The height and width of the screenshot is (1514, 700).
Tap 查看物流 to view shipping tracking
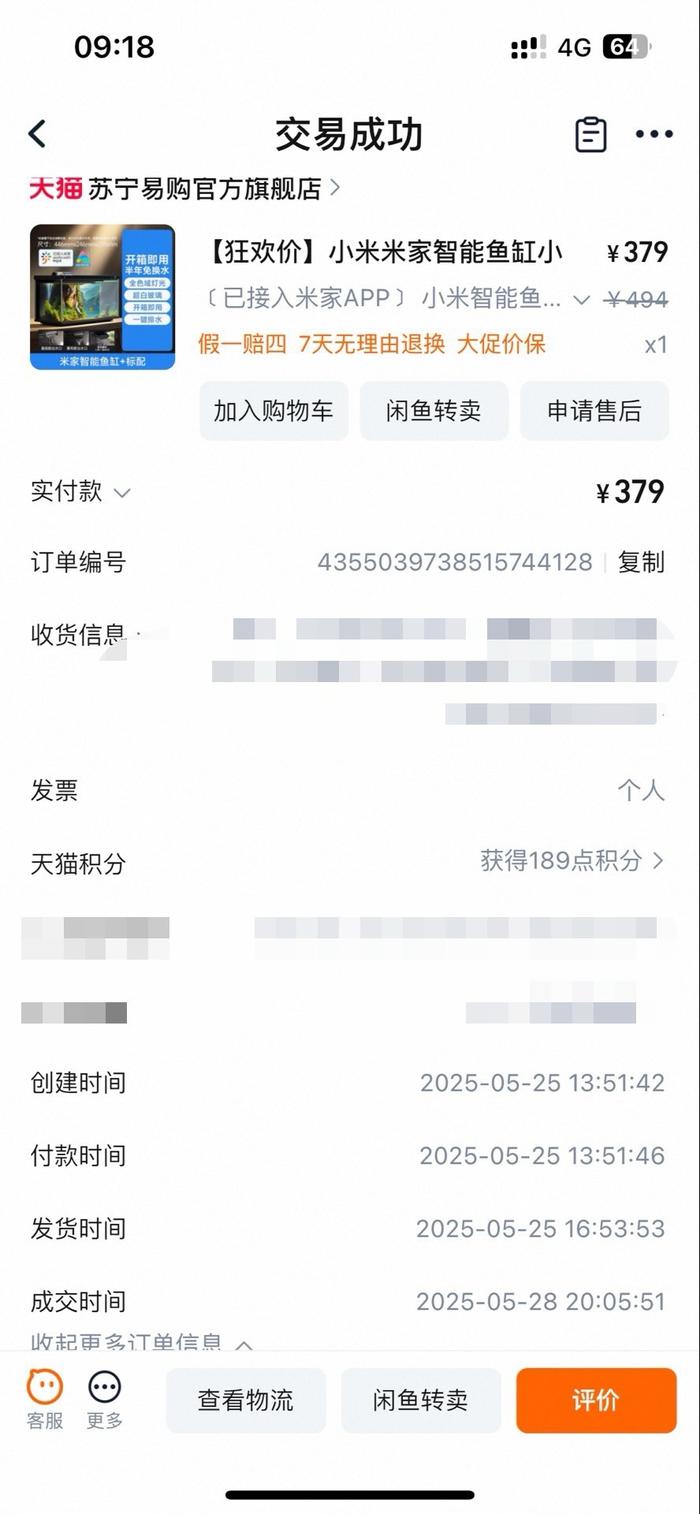point(246,1400)
